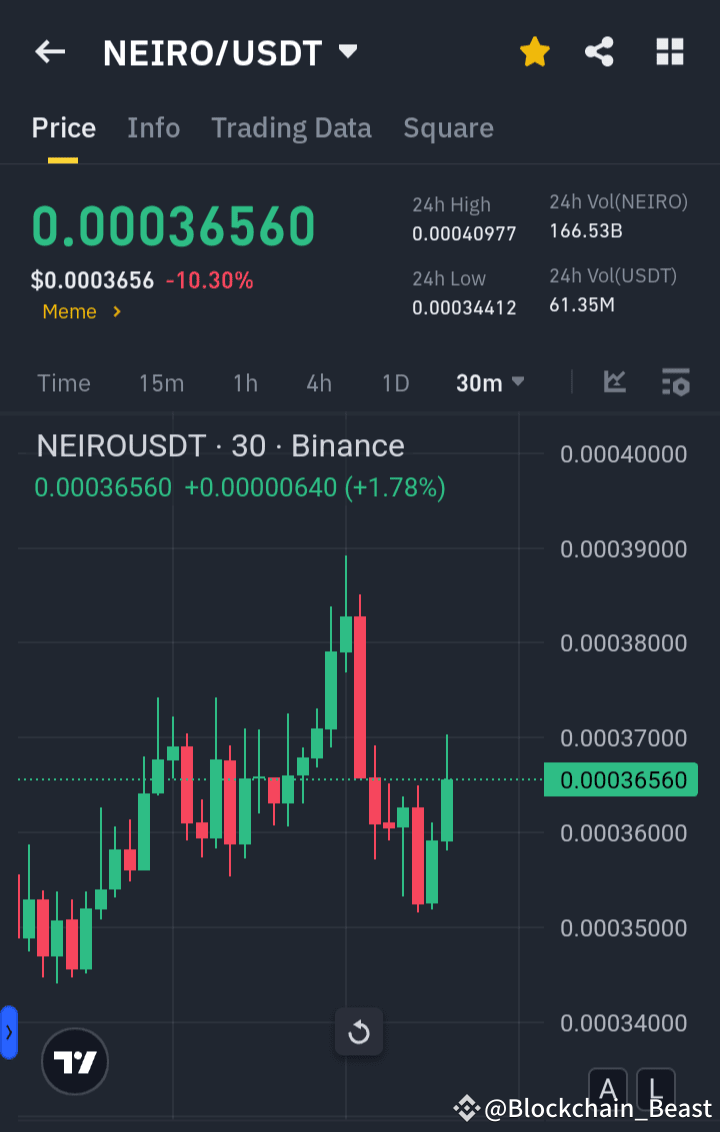Tap the star to favorite NEIRO/USDT

coord(535,52)
